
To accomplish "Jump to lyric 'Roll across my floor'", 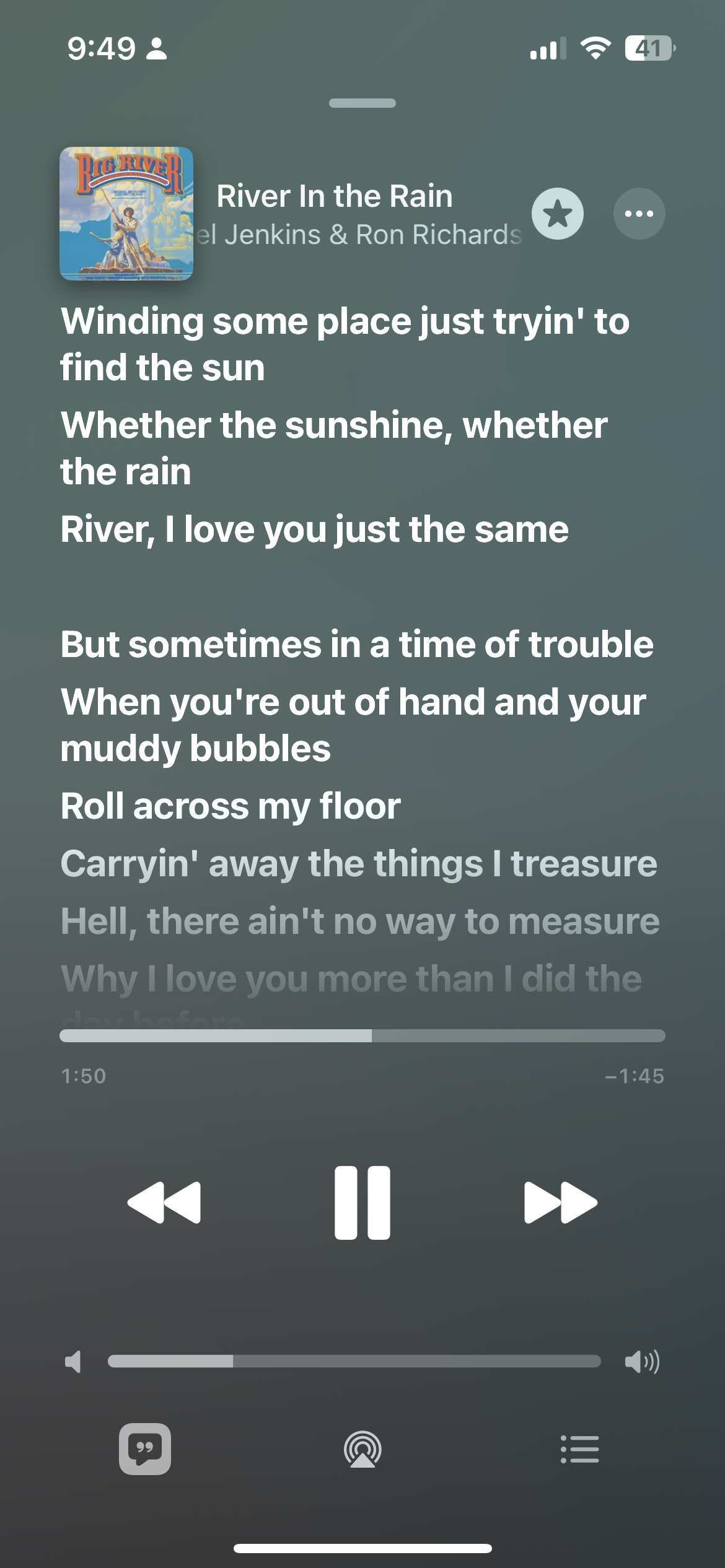I will pyautogui.click(x=231, y=806).
